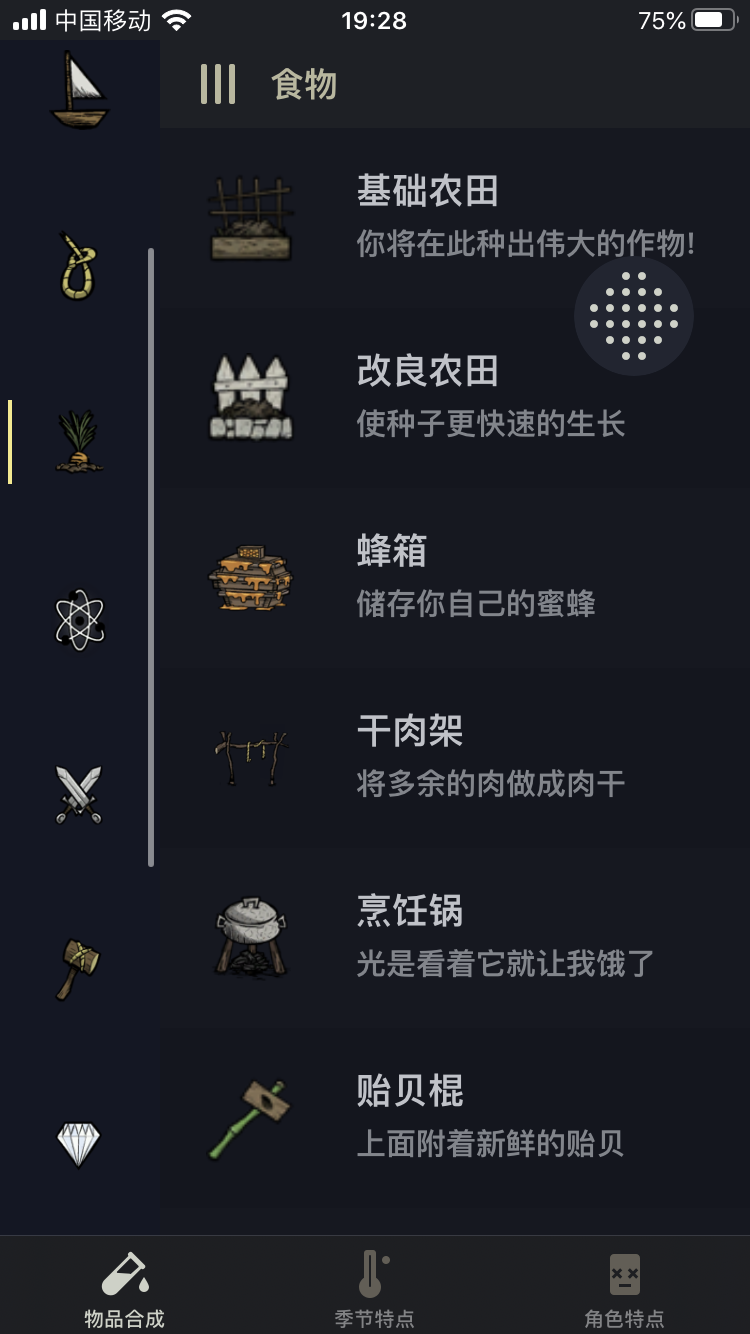The width and height of the screenshot is (750, 1334).
Task: Open the 干肉架 entry
Action: coord(454,757)
